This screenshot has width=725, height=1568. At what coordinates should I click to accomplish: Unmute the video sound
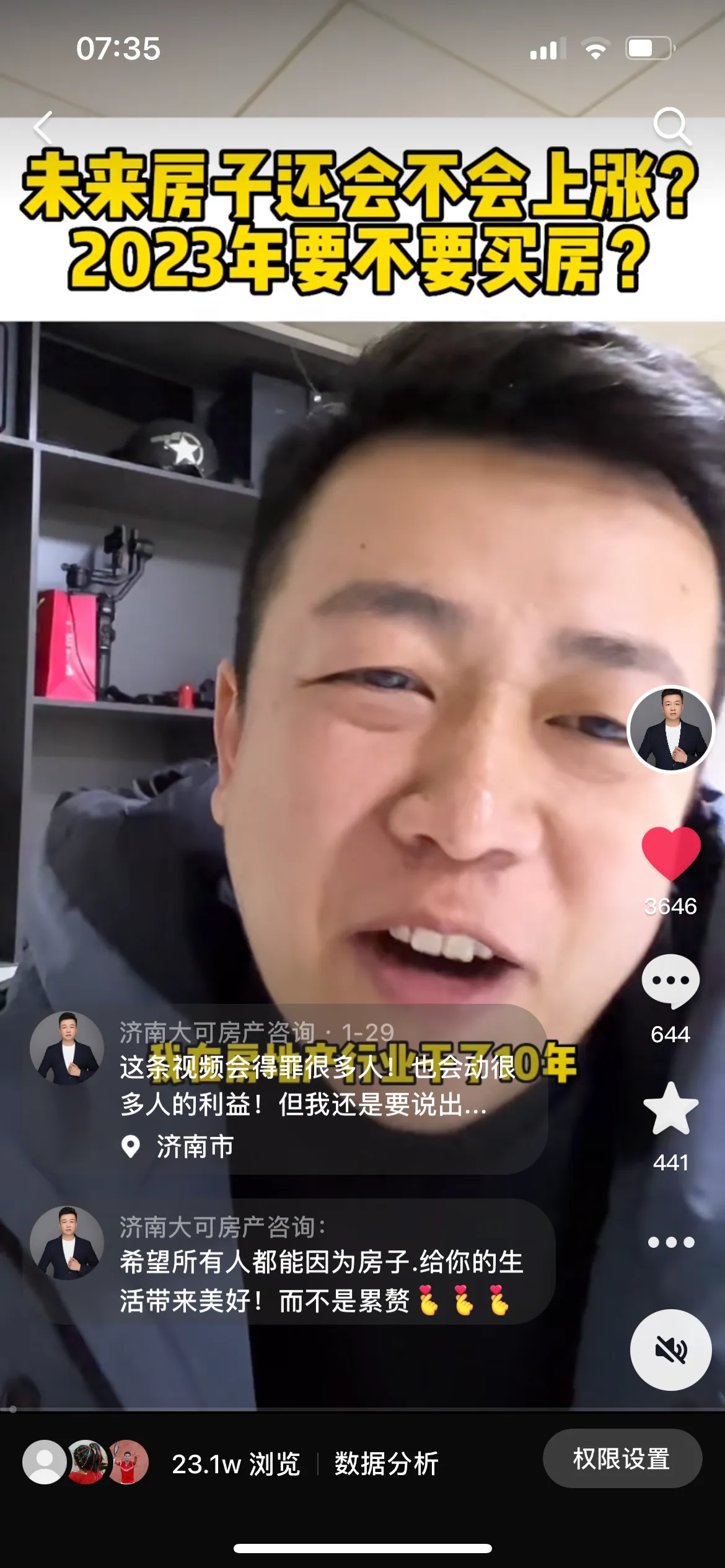670,1350
